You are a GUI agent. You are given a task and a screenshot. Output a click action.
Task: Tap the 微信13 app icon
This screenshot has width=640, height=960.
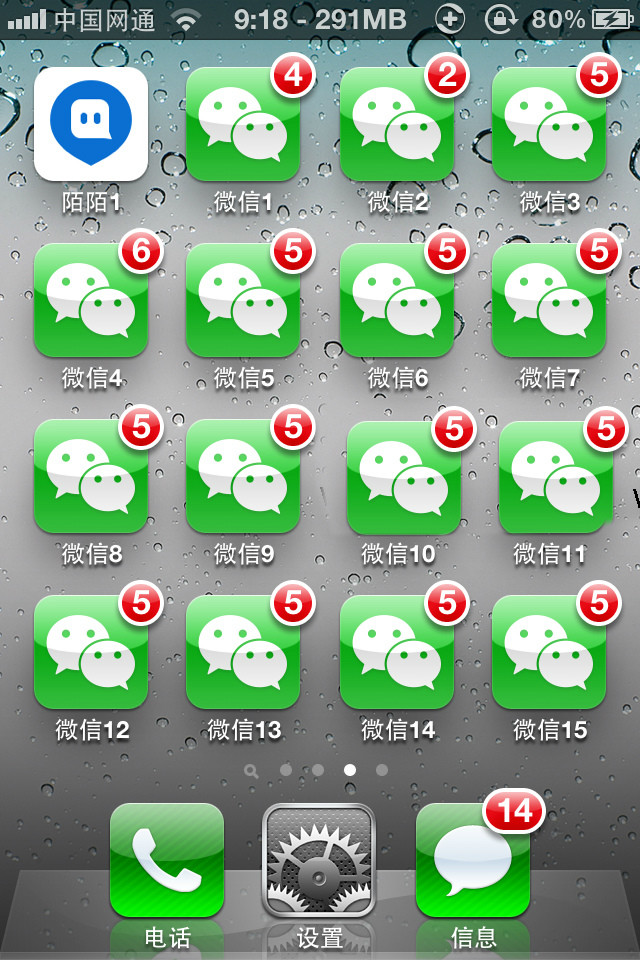(x=243, y=652)
